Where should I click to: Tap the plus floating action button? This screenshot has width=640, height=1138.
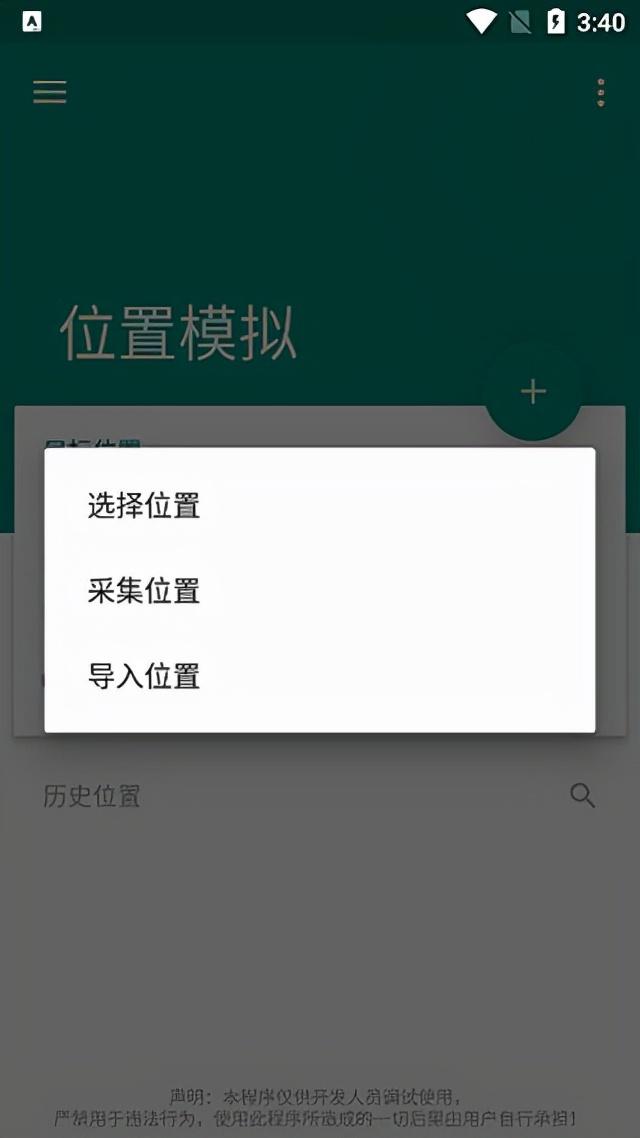tap(533, 391)
